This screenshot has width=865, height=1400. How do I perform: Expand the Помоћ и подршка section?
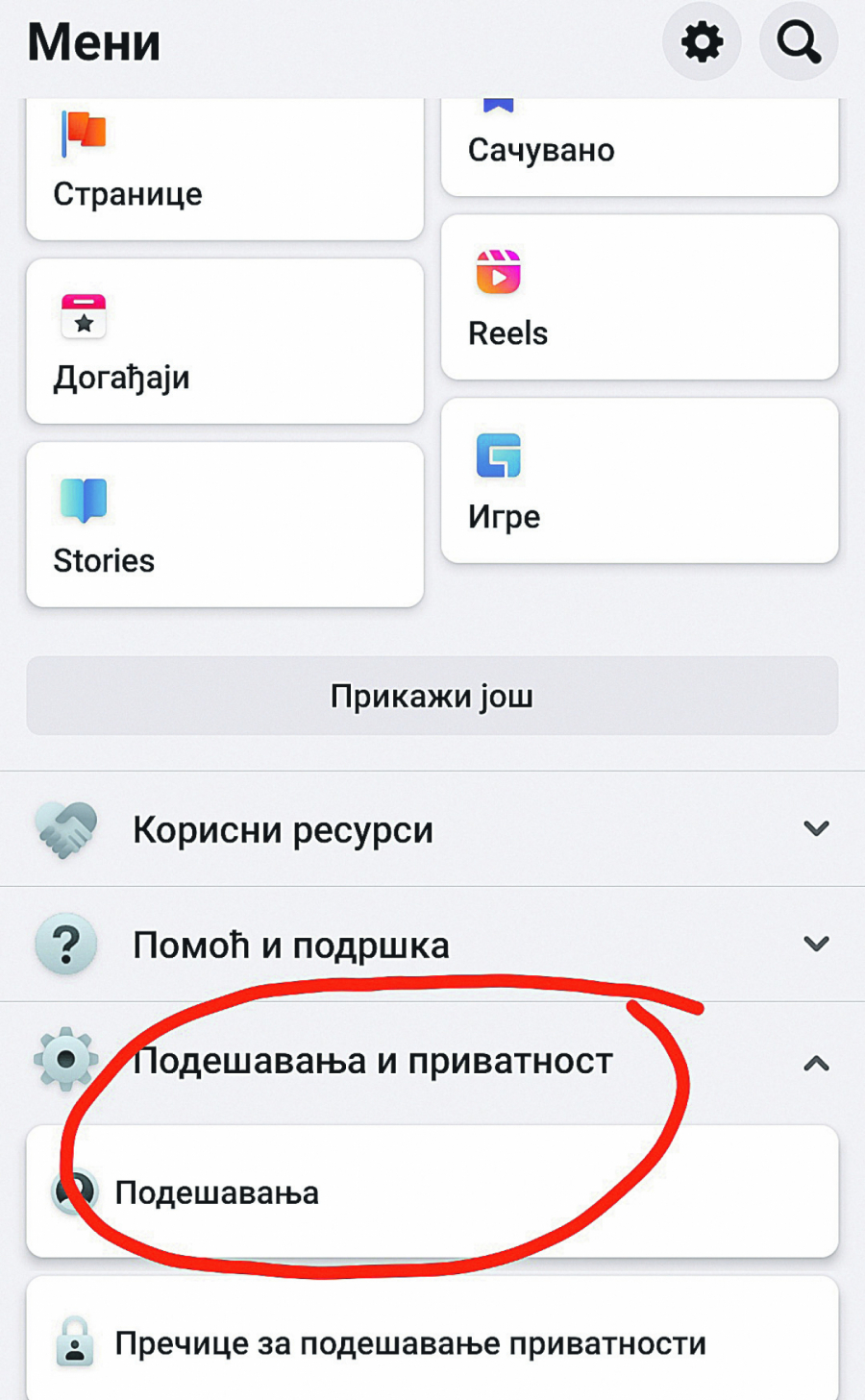tap(432, 944)
